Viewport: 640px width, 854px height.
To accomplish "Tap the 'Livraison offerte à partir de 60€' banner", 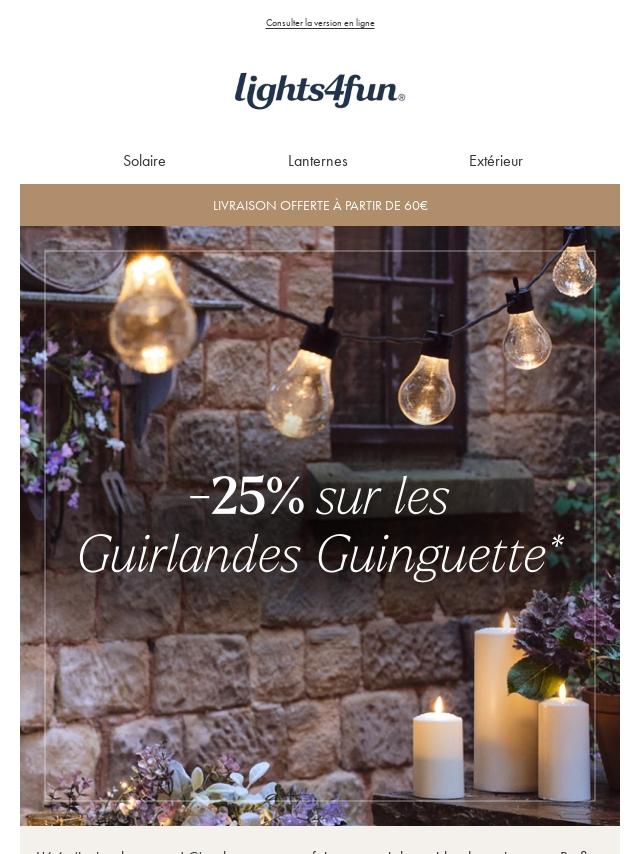I will [x=320, y=205].
